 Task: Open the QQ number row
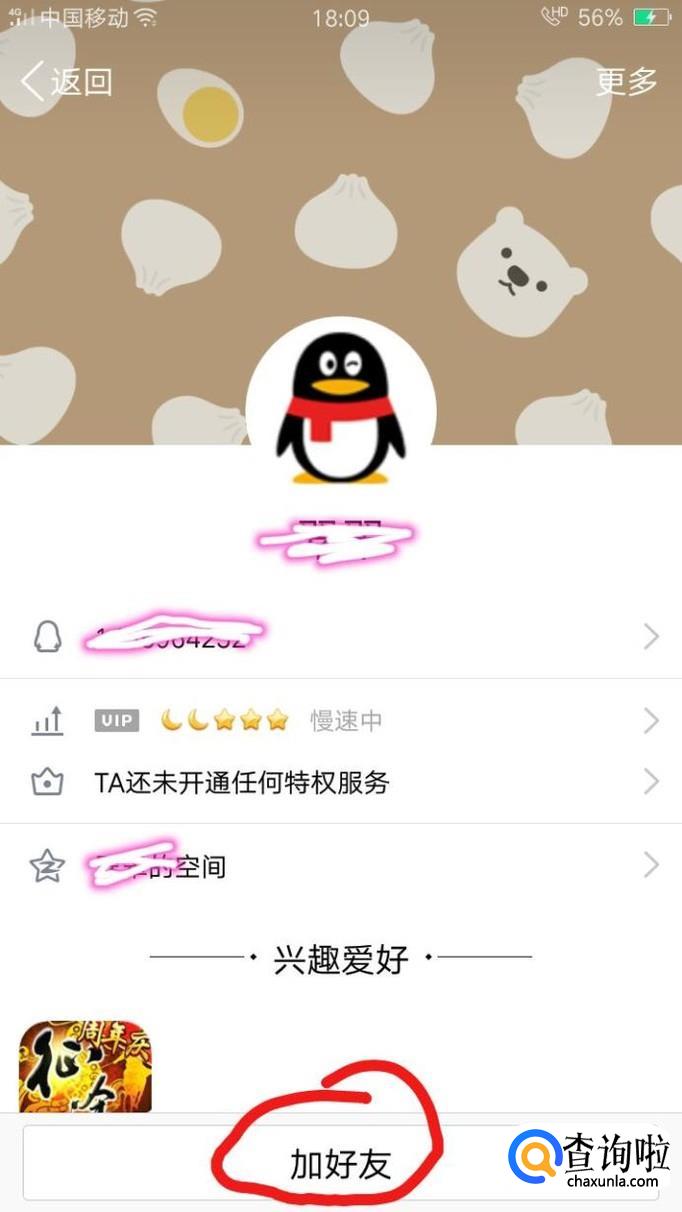341,636
